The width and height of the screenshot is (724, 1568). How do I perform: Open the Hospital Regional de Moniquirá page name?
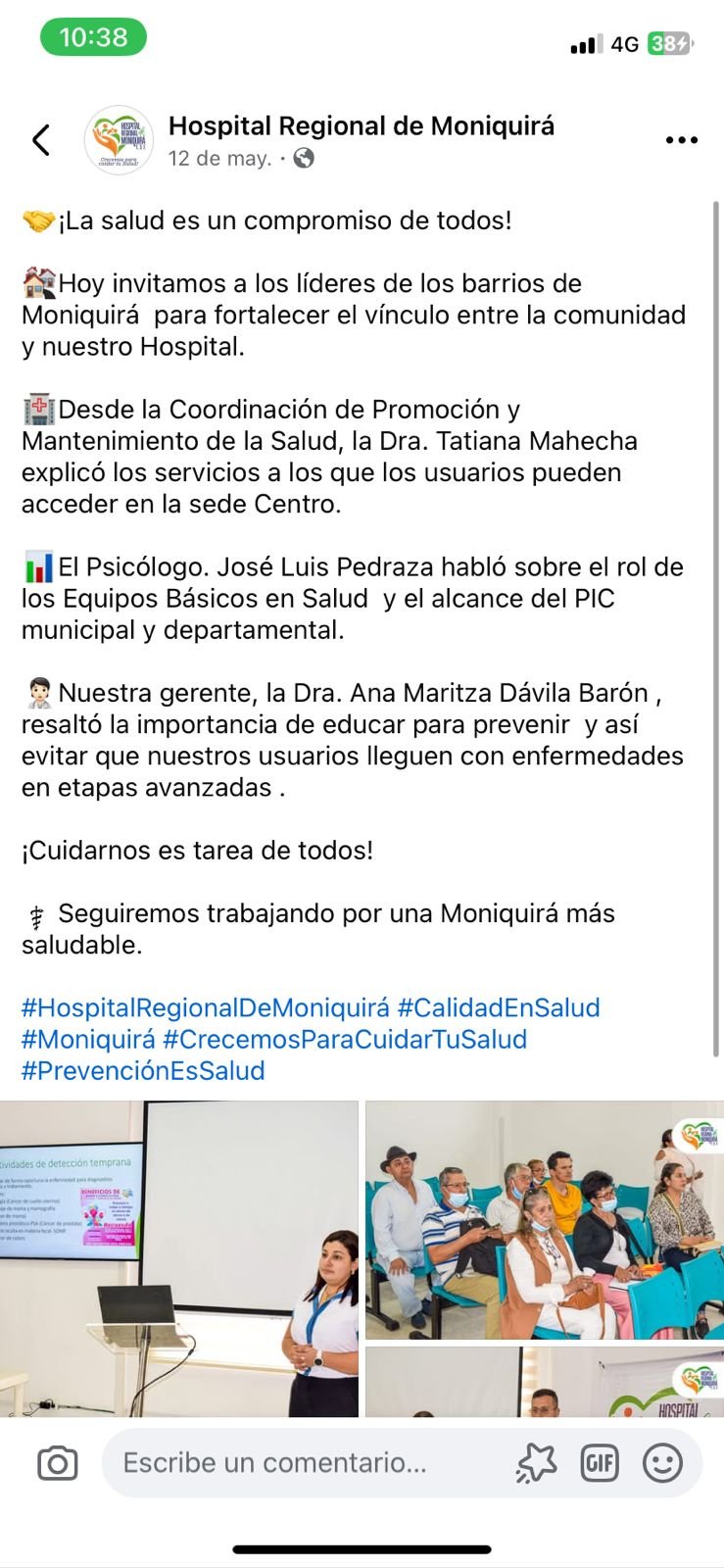(x=361, y=126)
